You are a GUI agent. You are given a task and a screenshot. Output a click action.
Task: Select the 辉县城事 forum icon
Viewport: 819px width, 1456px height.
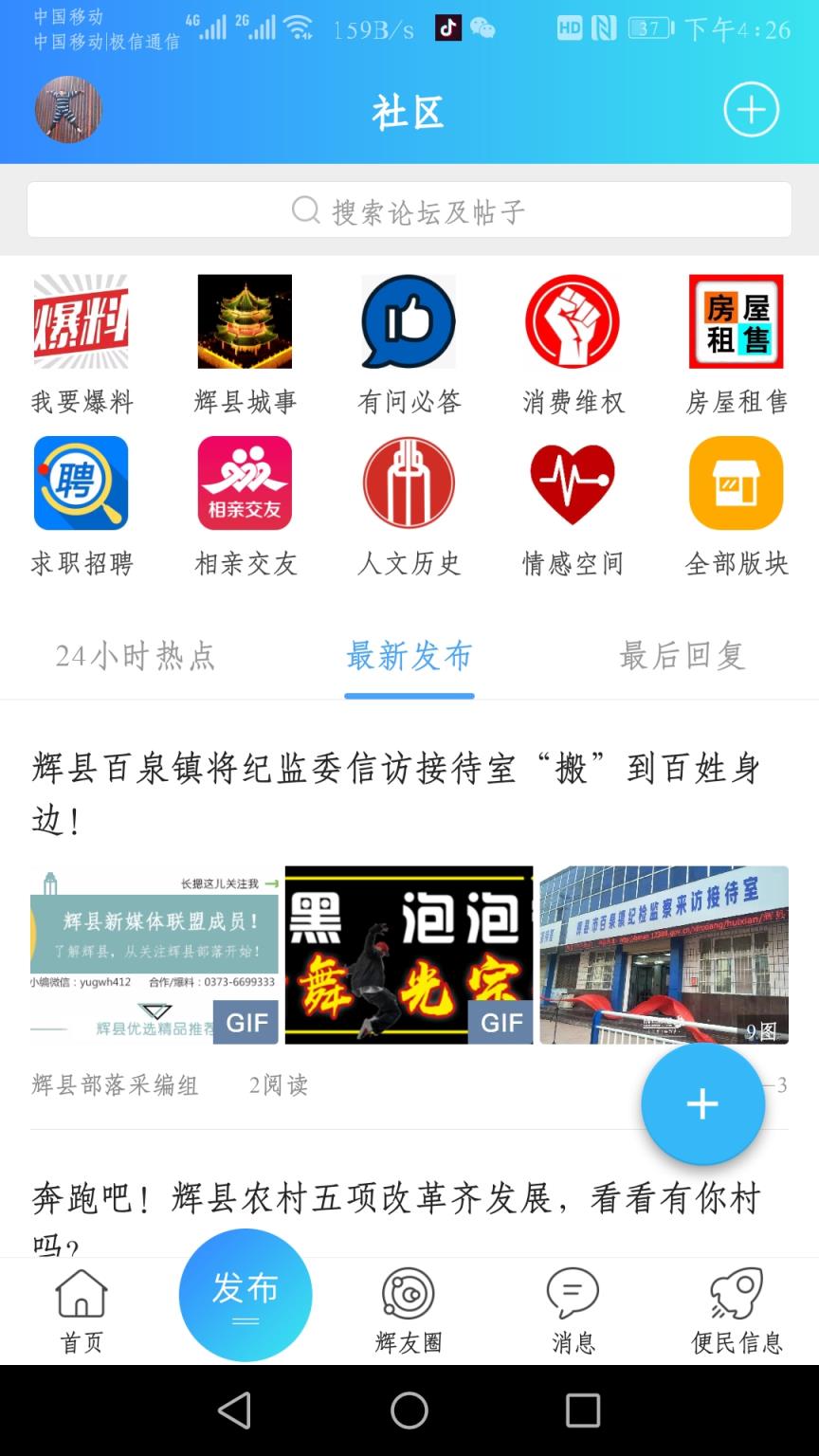[245, 321]
